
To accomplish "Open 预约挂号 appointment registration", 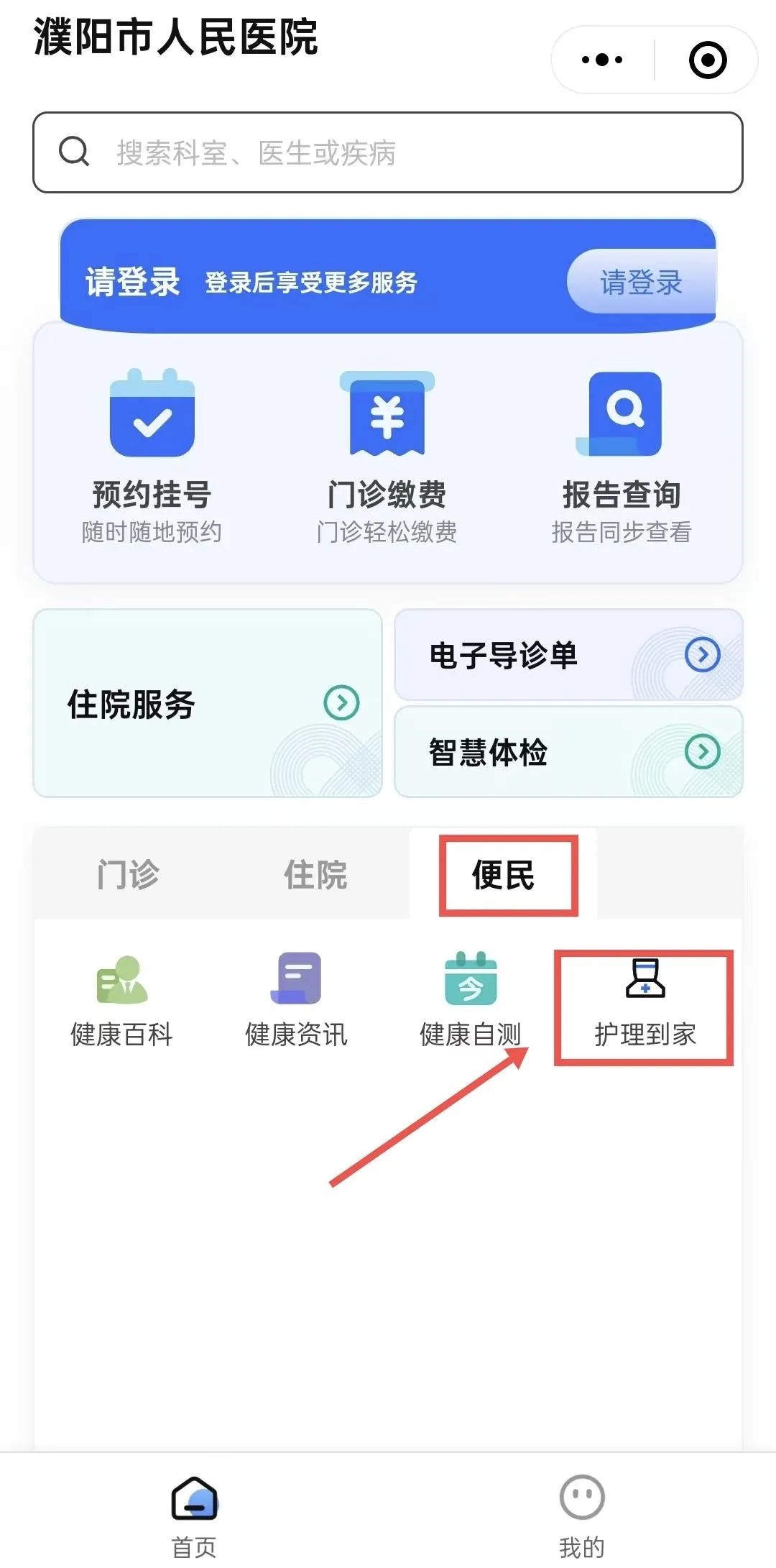I will 152,454.
